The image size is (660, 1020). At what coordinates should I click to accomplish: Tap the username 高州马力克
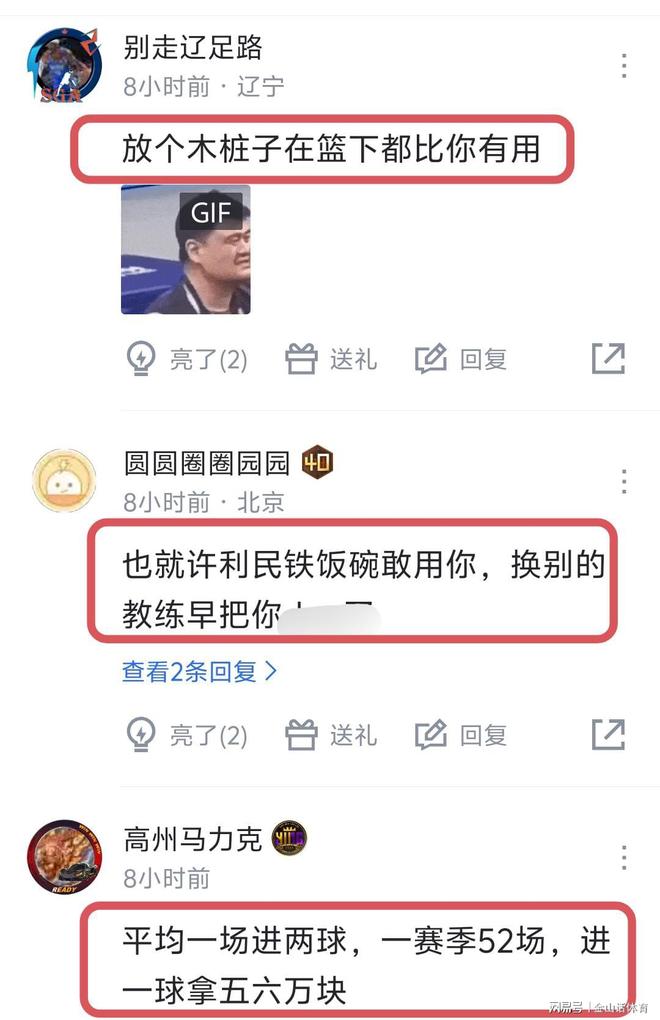tap(192, 839)
